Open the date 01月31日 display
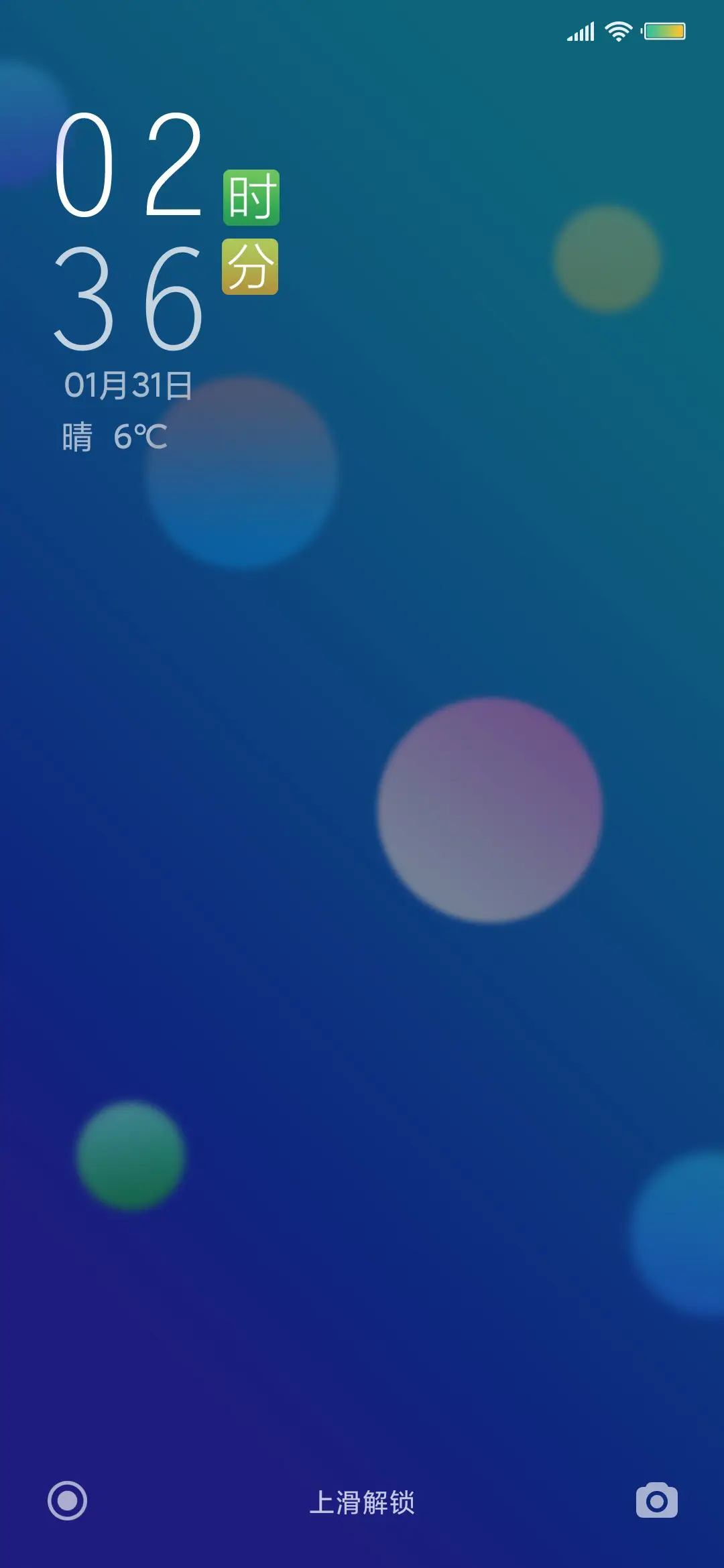Screen dimensions: 724x1568 pyautogui.click(x=129, y=384)
